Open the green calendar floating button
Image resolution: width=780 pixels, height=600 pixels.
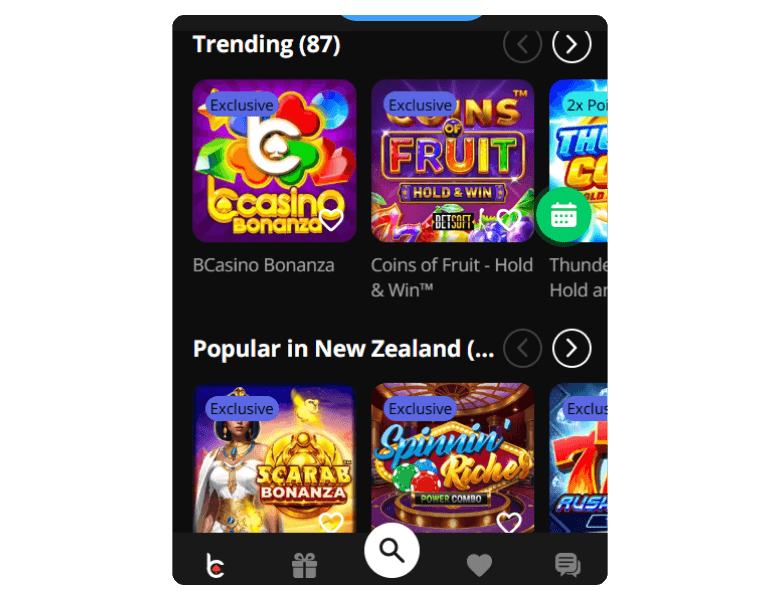(x=563, y=214)
